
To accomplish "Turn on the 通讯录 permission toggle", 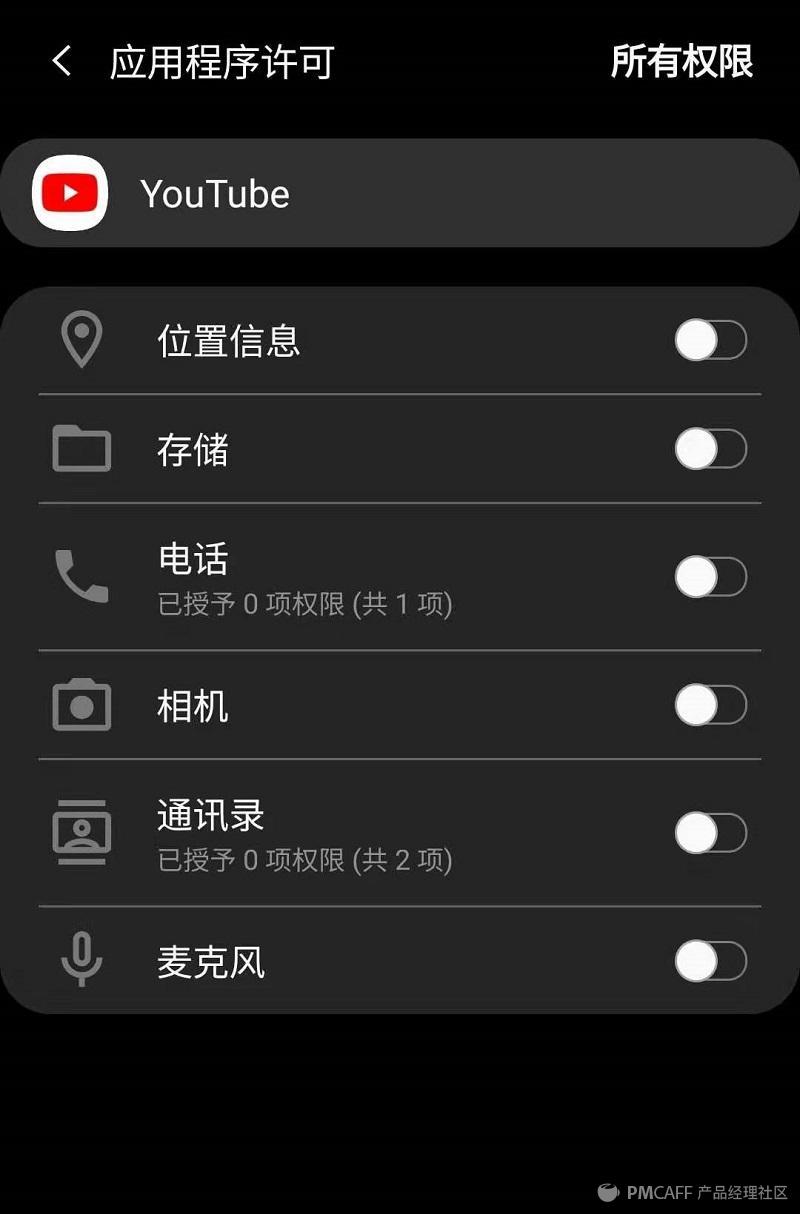I will [x=710, y=833].
